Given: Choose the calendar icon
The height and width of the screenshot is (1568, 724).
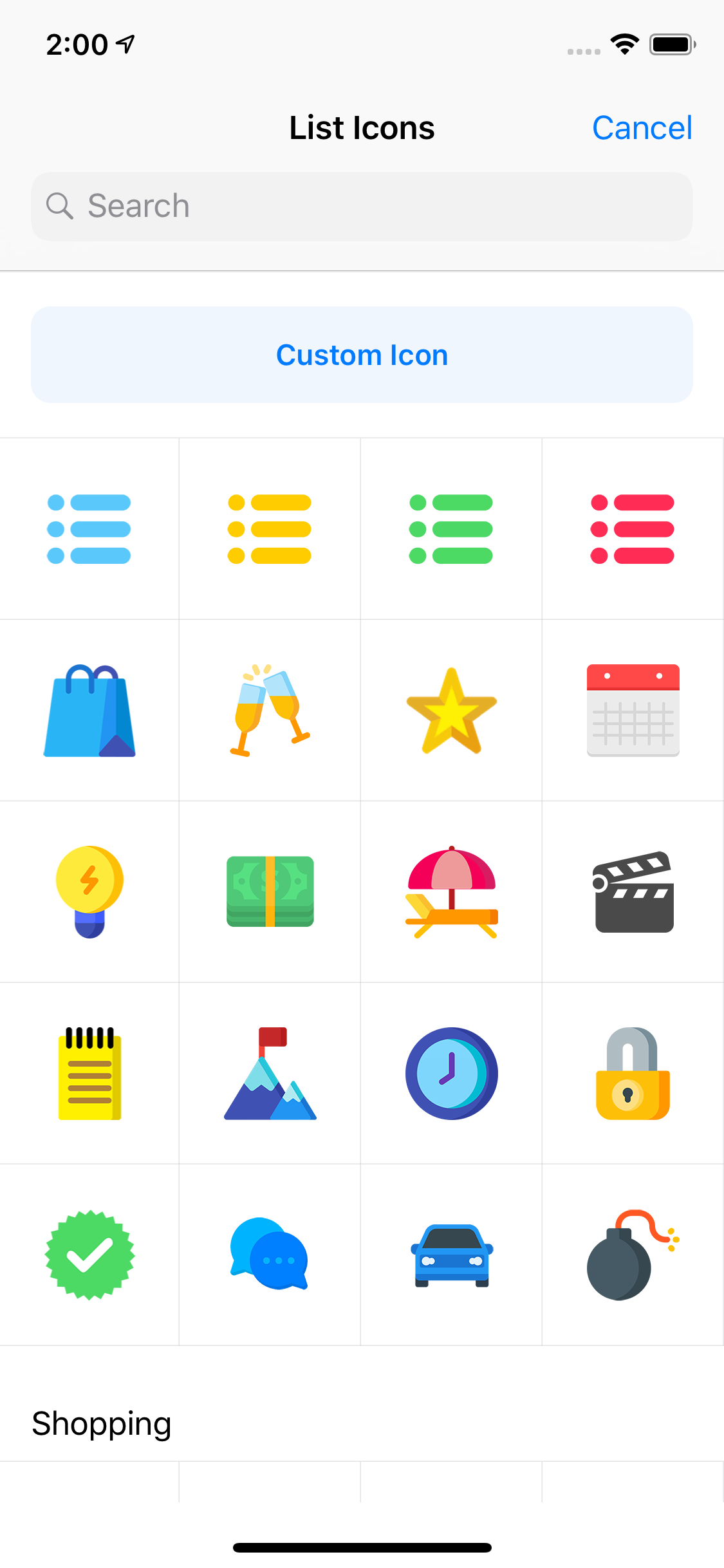Looking at the screenshot, I should [x=633, y=711].
